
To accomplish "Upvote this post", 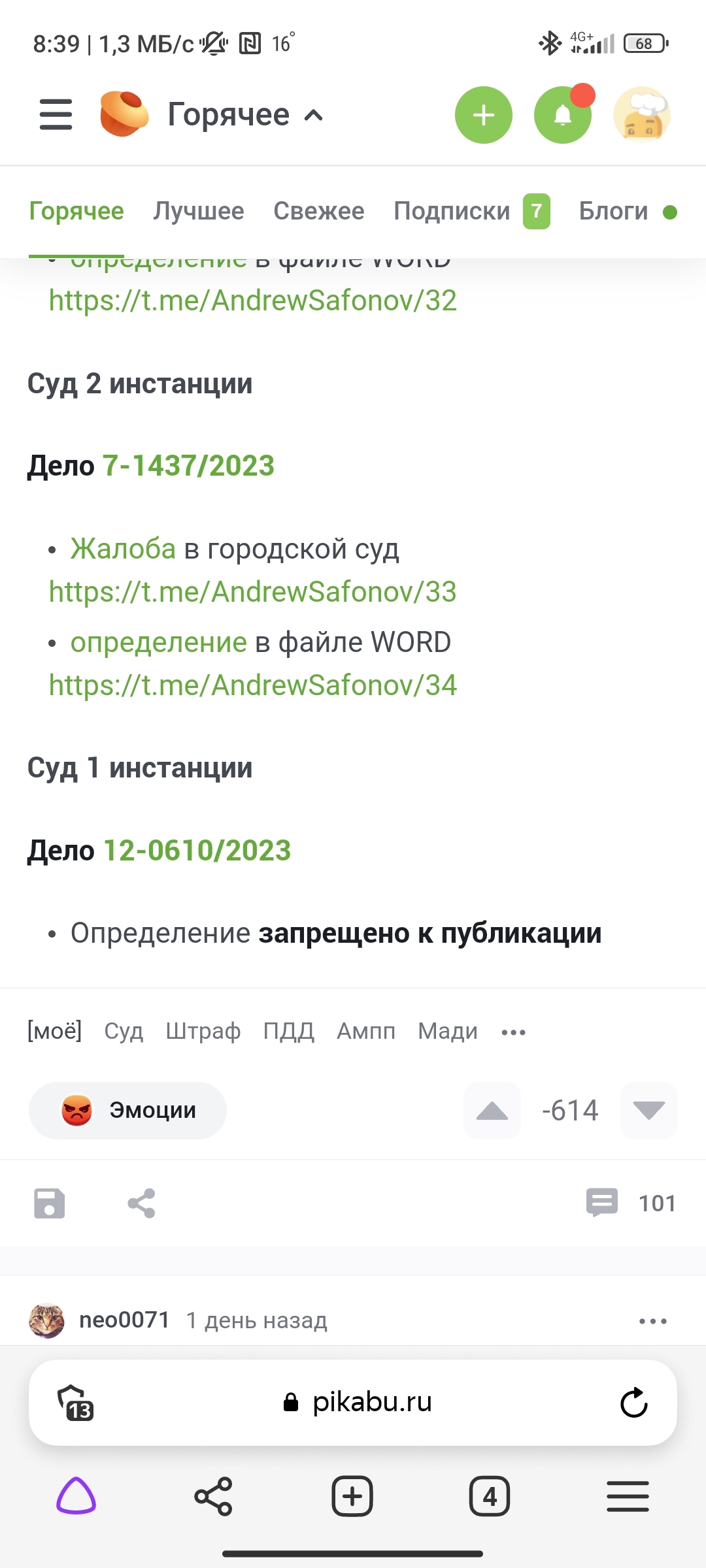I will (x=492, y=1110).
